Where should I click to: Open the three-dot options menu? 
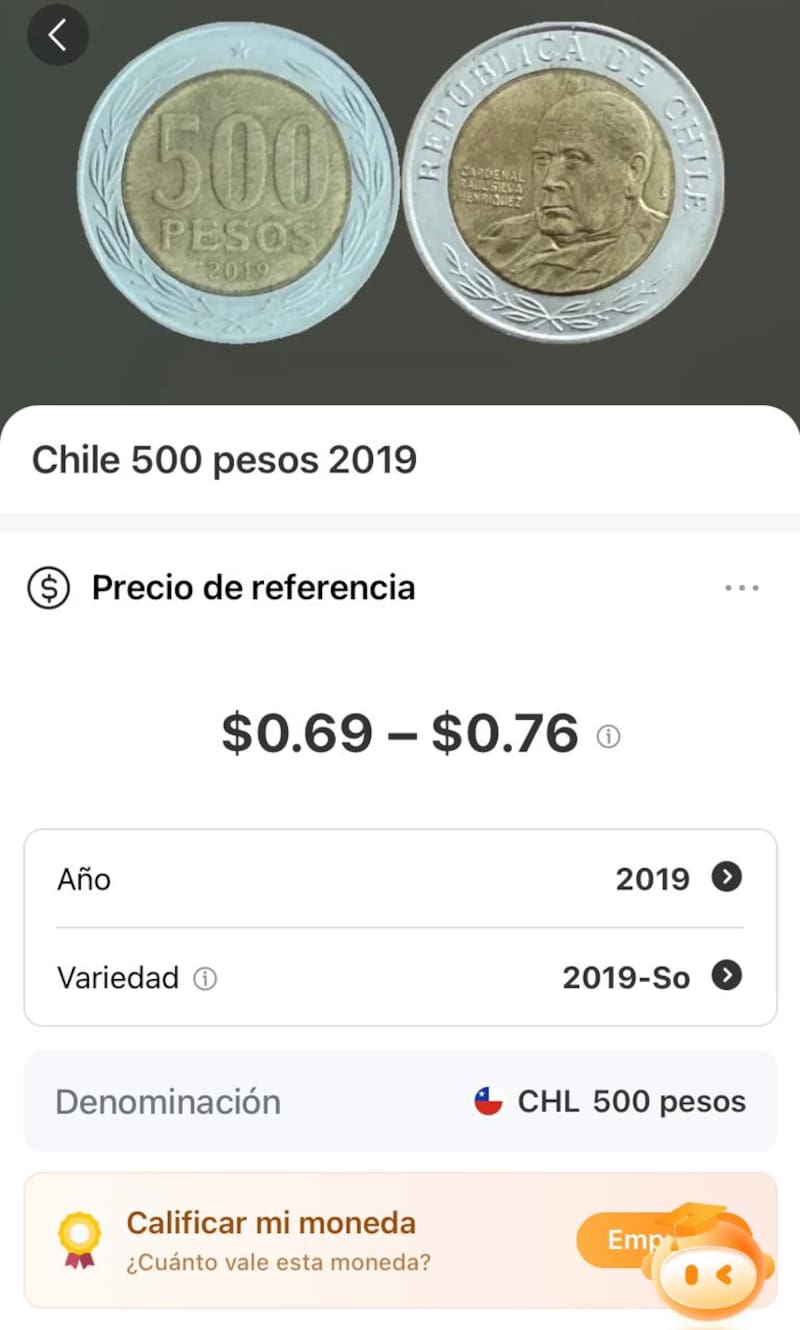742,587
